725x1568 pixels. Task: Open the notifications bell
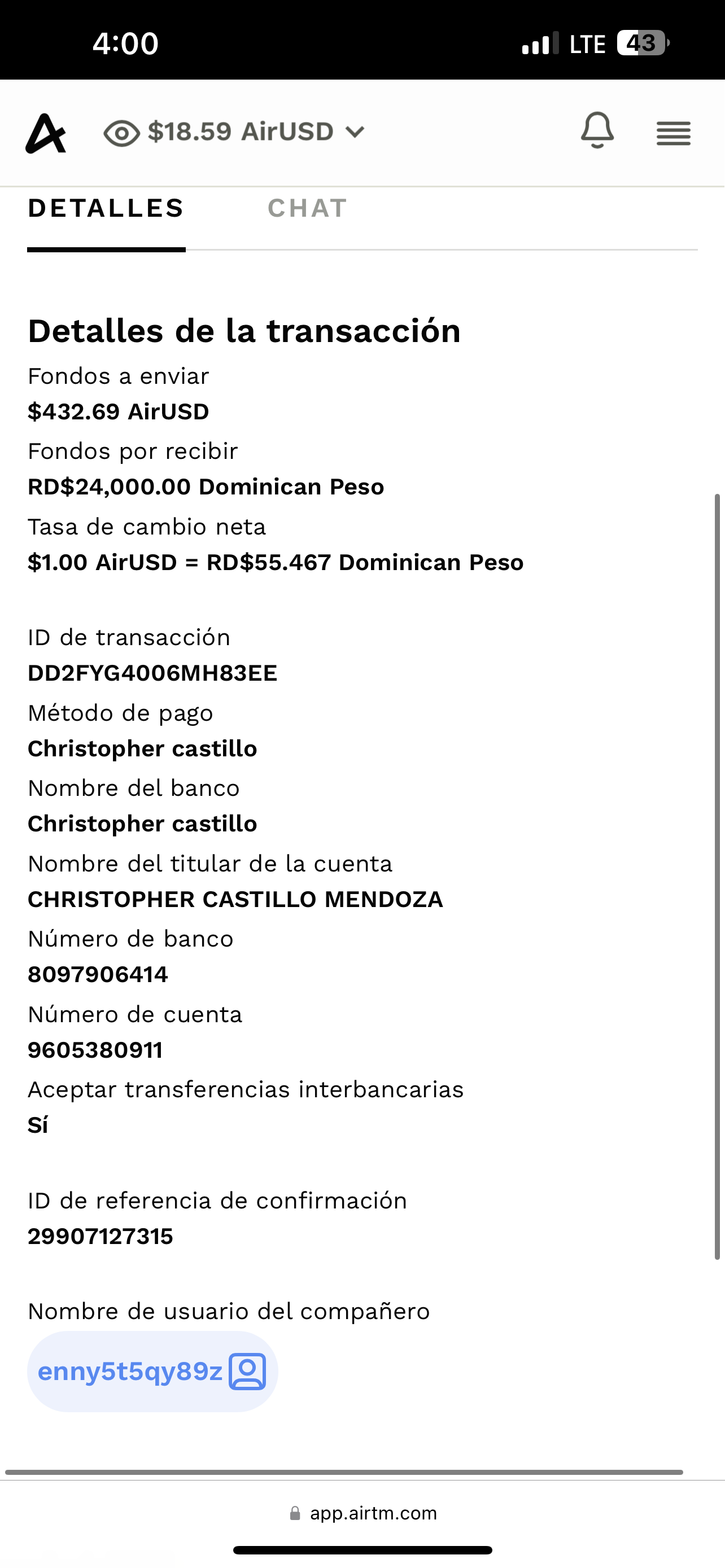click(x=597, y=130)
